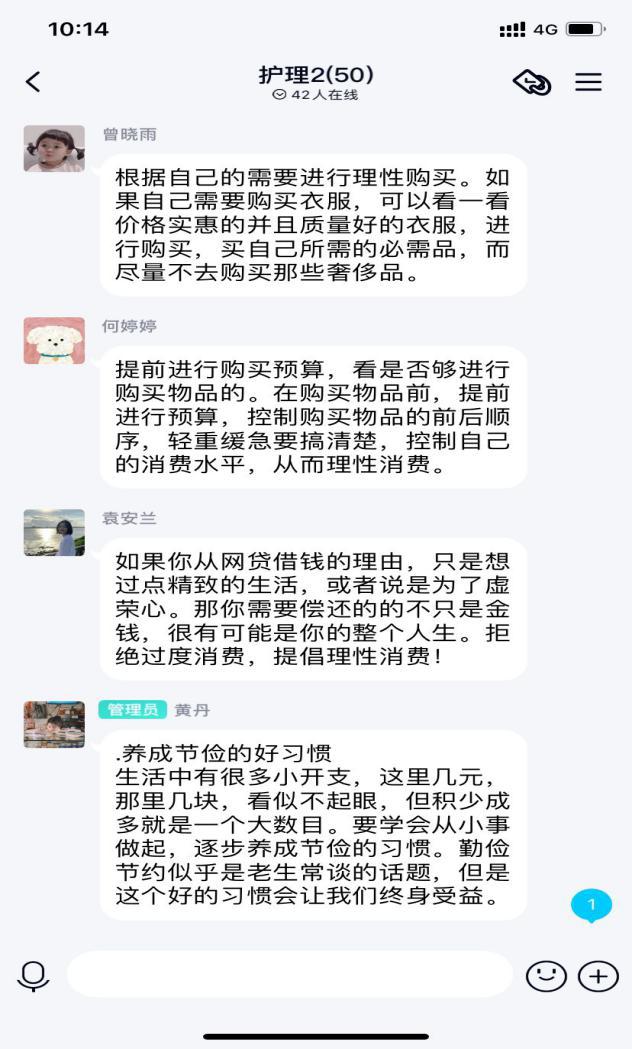Open 曾晓雨's avatar profile
This screenshot has width=632, height=1049.
pyautogui.click(x=54, y=149)
